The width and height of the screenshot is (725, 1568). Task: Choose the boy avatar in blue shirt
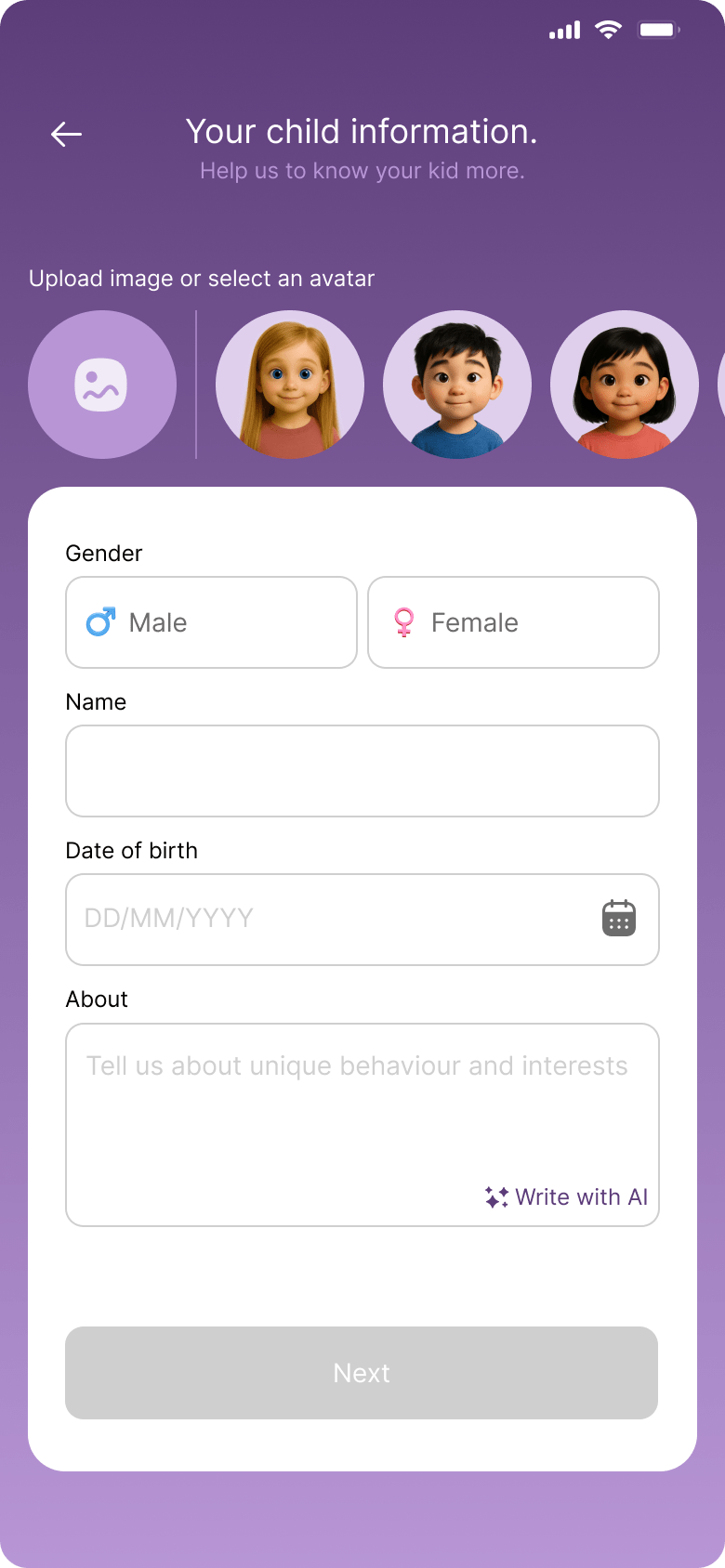point(457,385)
